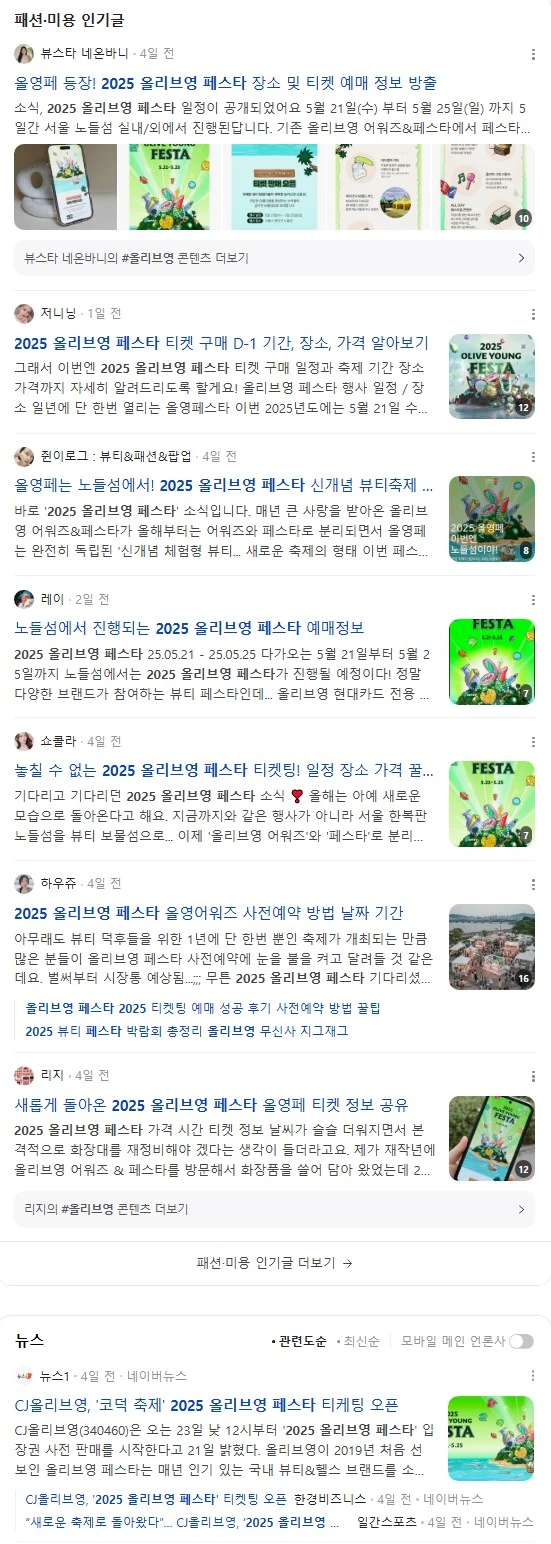The height and width of the screenshot is (1544, 551).
Task: Open 리지's post 새롭게 돌아온 2025 올리브영 페스타
Action: [x=211, y=1105]
